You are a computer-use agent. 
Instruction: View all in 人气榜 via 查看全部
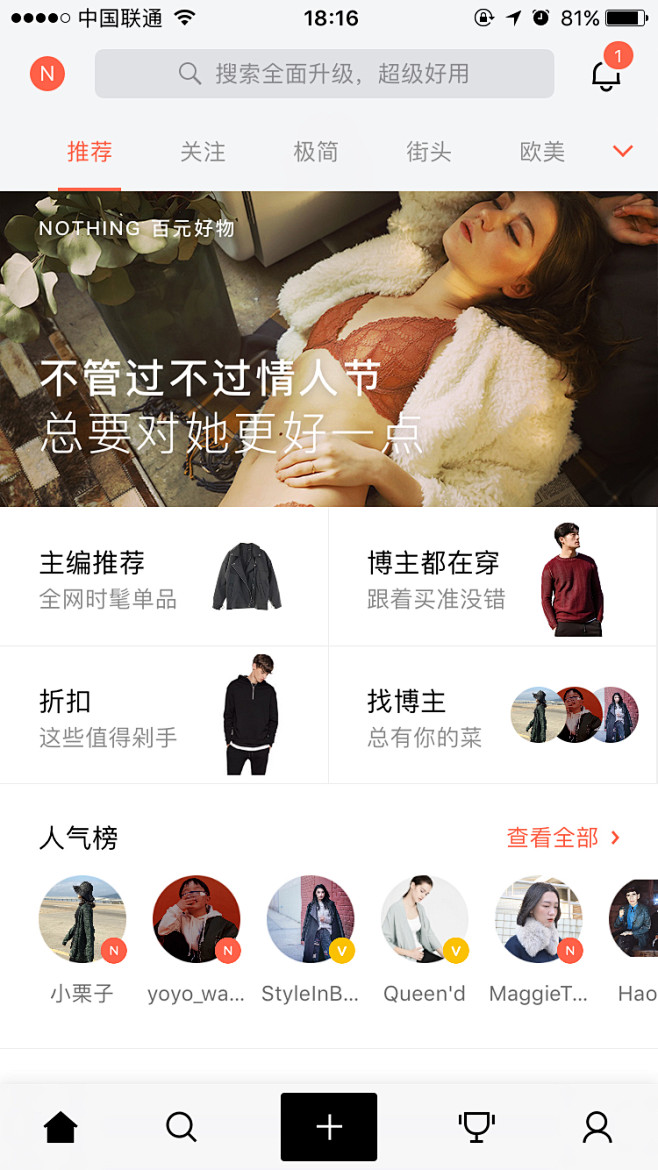564,838
